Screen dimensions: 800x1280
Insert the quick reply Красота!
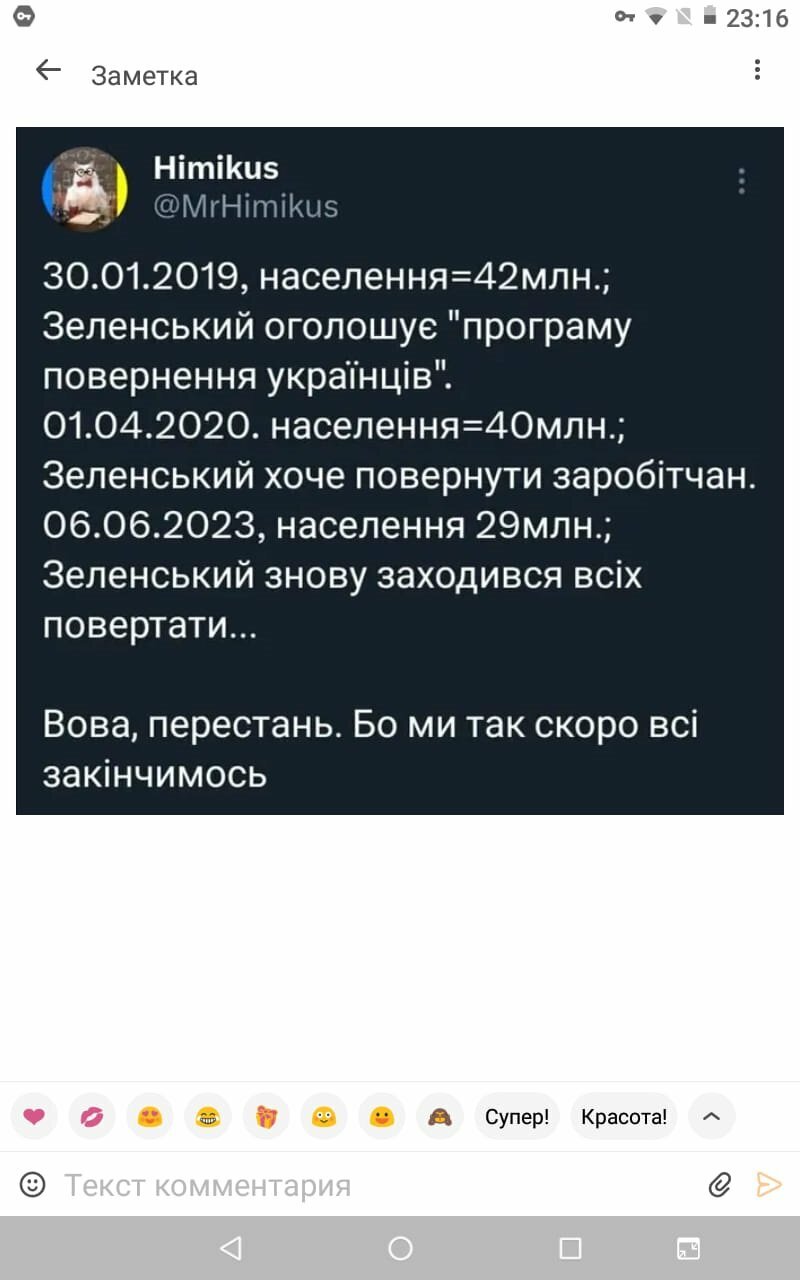[x=624, y=1116]
